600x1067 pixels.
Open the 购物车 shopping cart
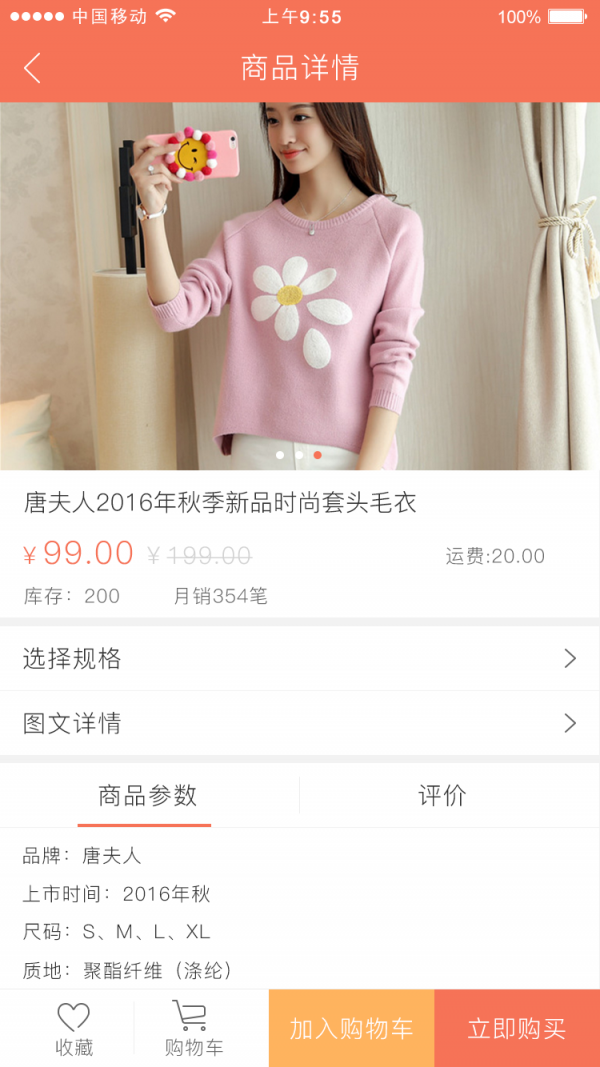click(x=193, y=1028)
